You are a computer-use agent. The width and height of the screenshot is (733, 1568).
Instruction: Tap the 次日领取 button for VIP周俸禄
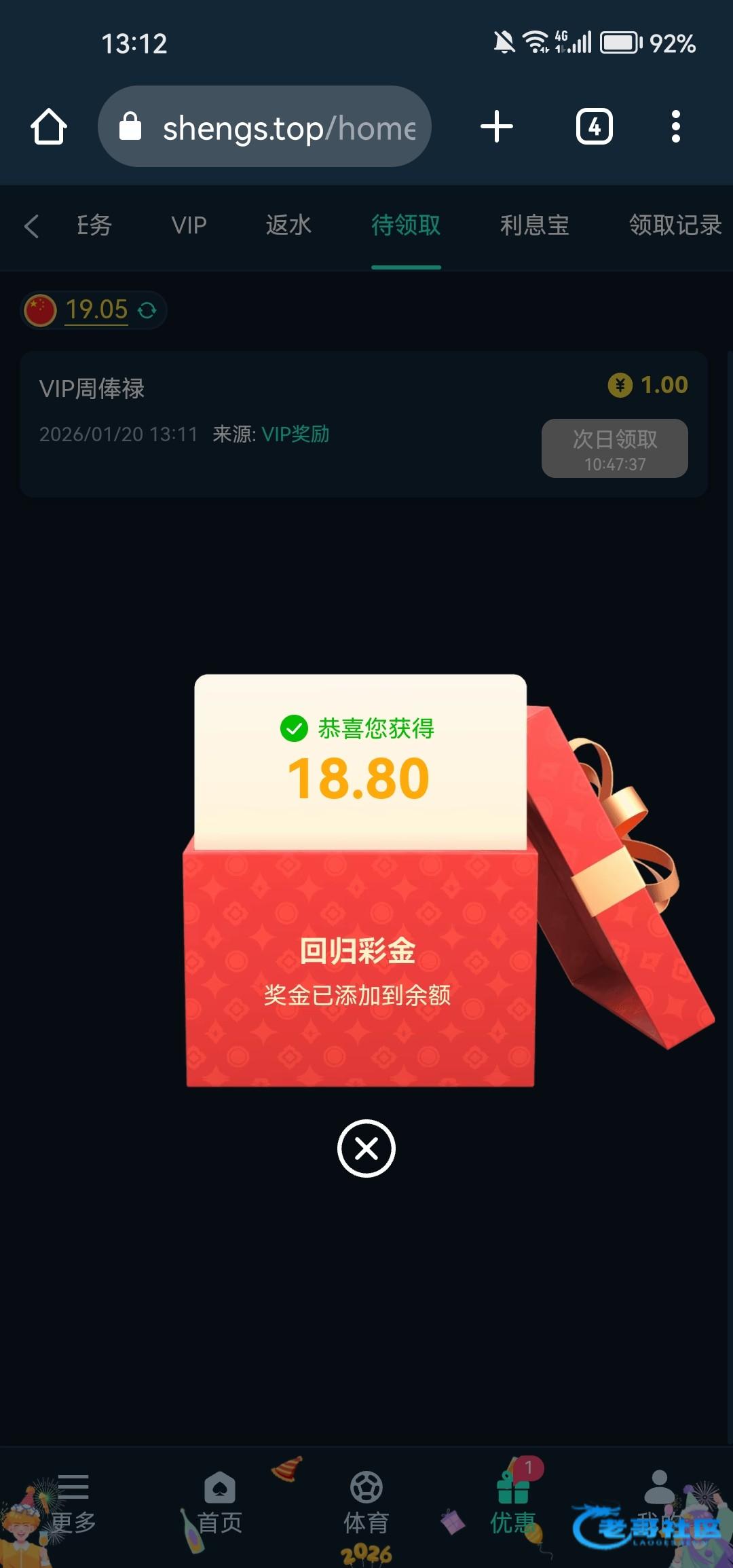point(614,449)
